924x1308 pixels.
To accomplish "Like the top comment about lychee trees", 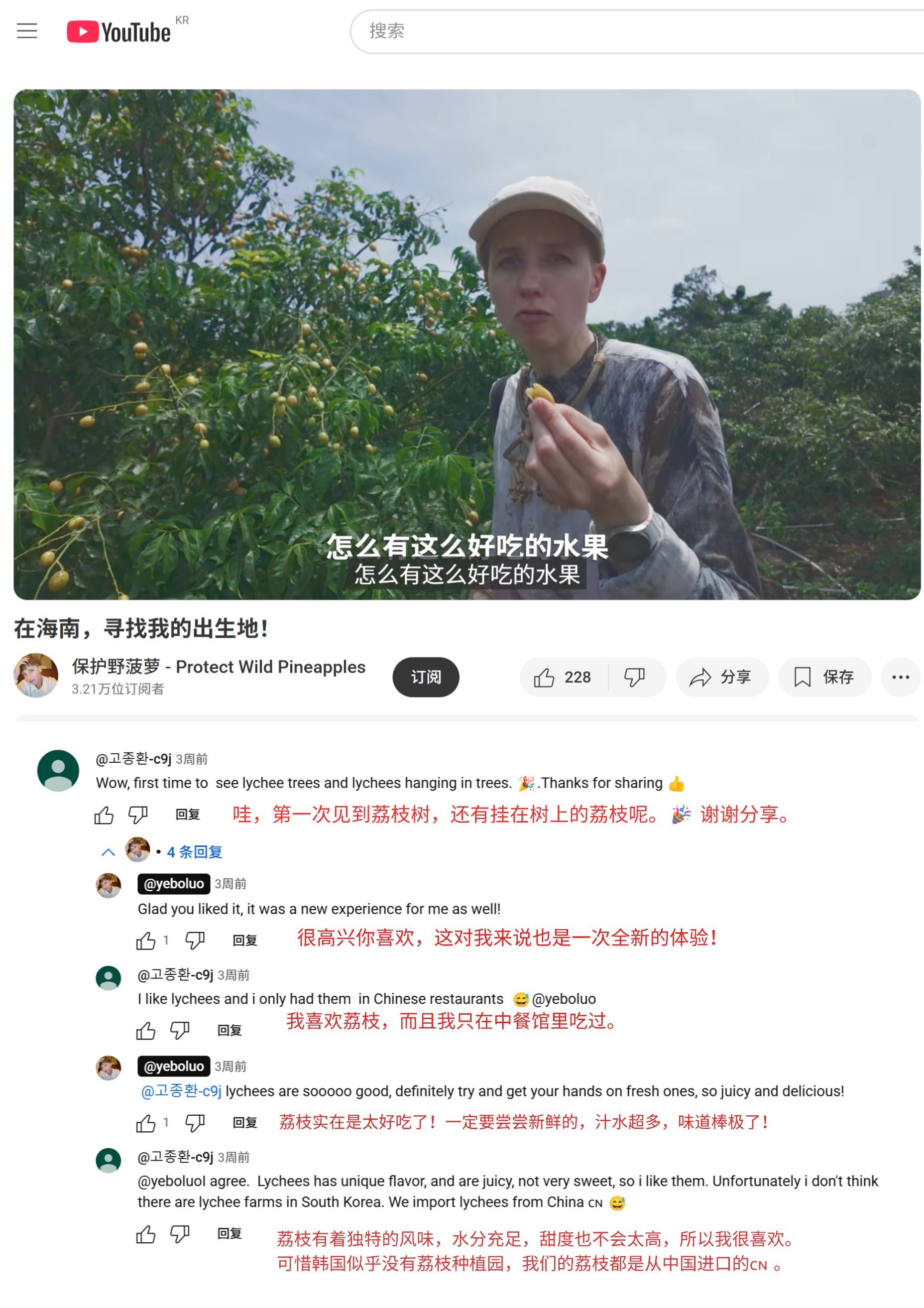I will pos(104,815).
